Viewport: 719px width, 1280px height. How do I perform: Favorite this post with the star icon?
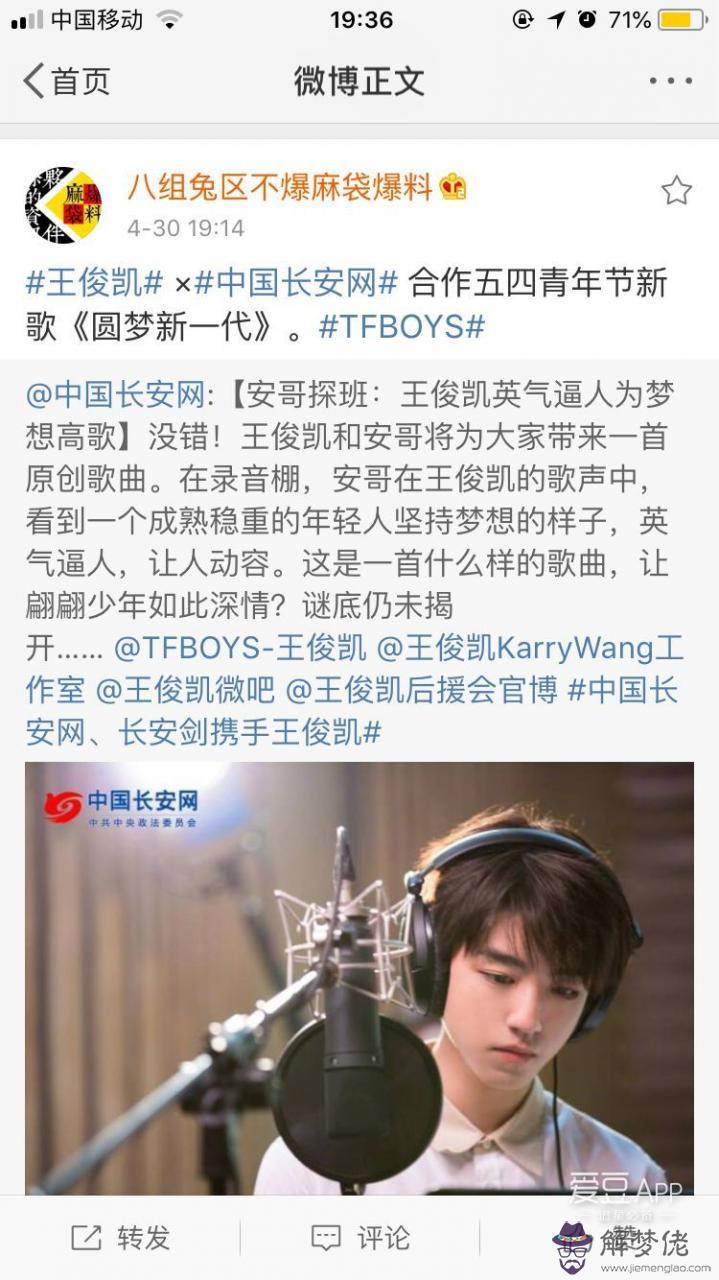tap(676, 191)
